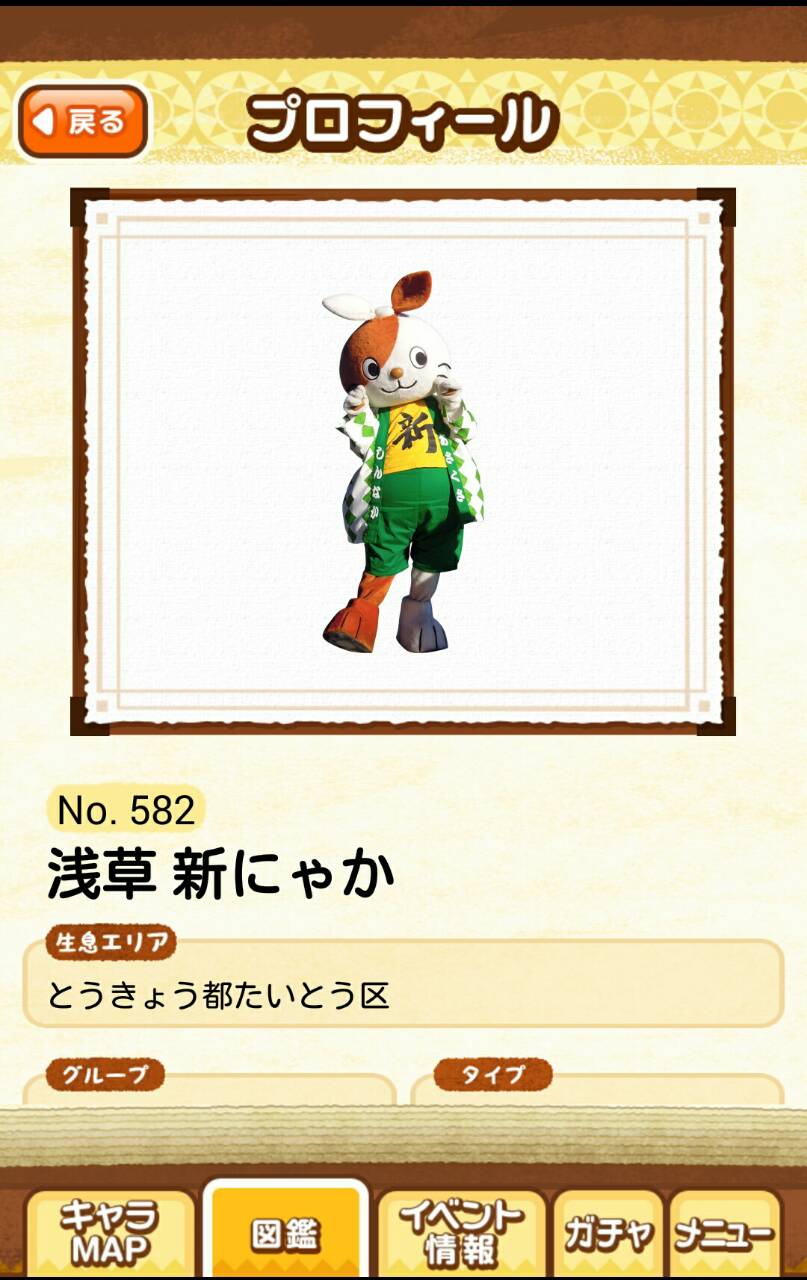Open the イベント情報 tab

(461, 1232)
